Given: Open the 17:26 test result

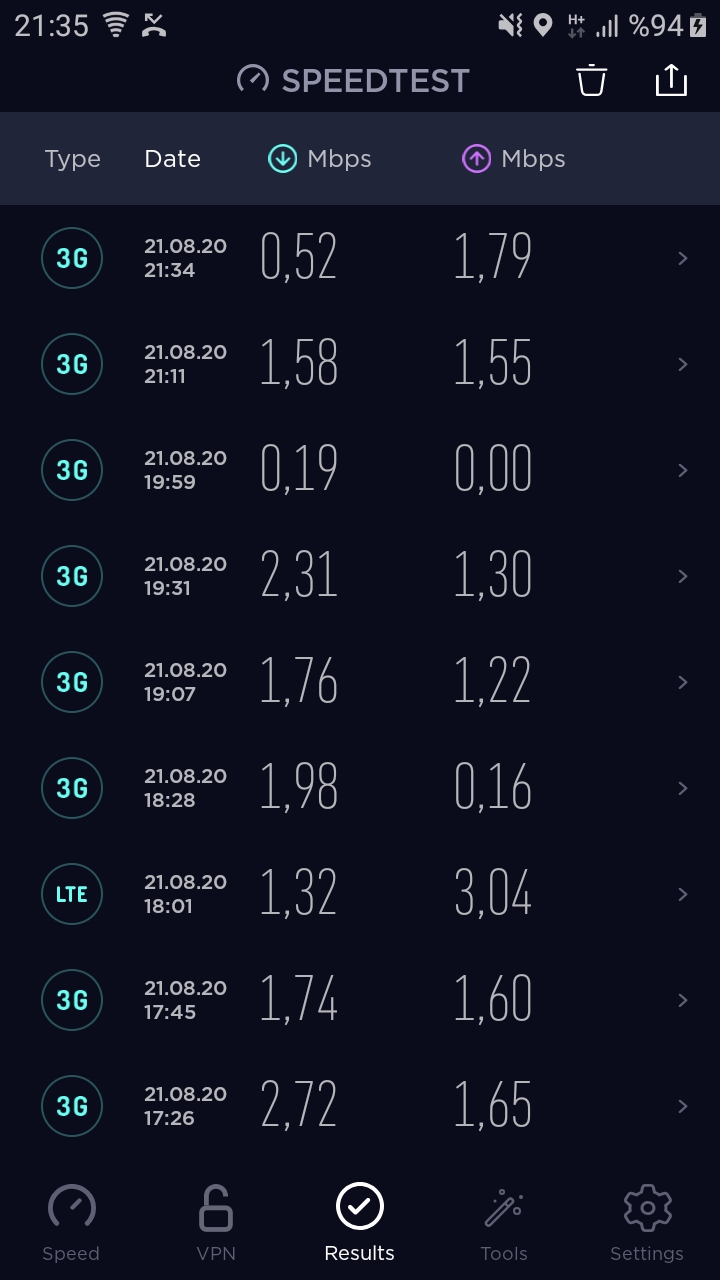Looking at the screenshot, I should click(360, 1106).
